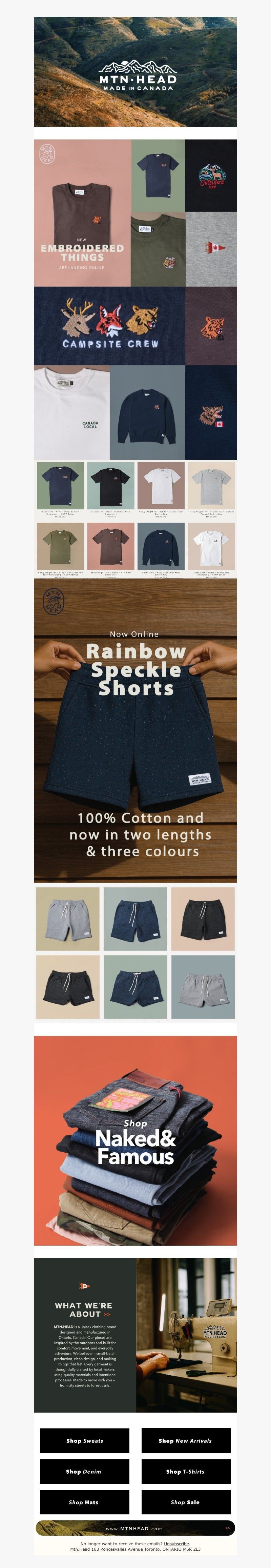Open the Shop Naked & Famous banner
The image size is (271, 1568).
point(135,1140)
